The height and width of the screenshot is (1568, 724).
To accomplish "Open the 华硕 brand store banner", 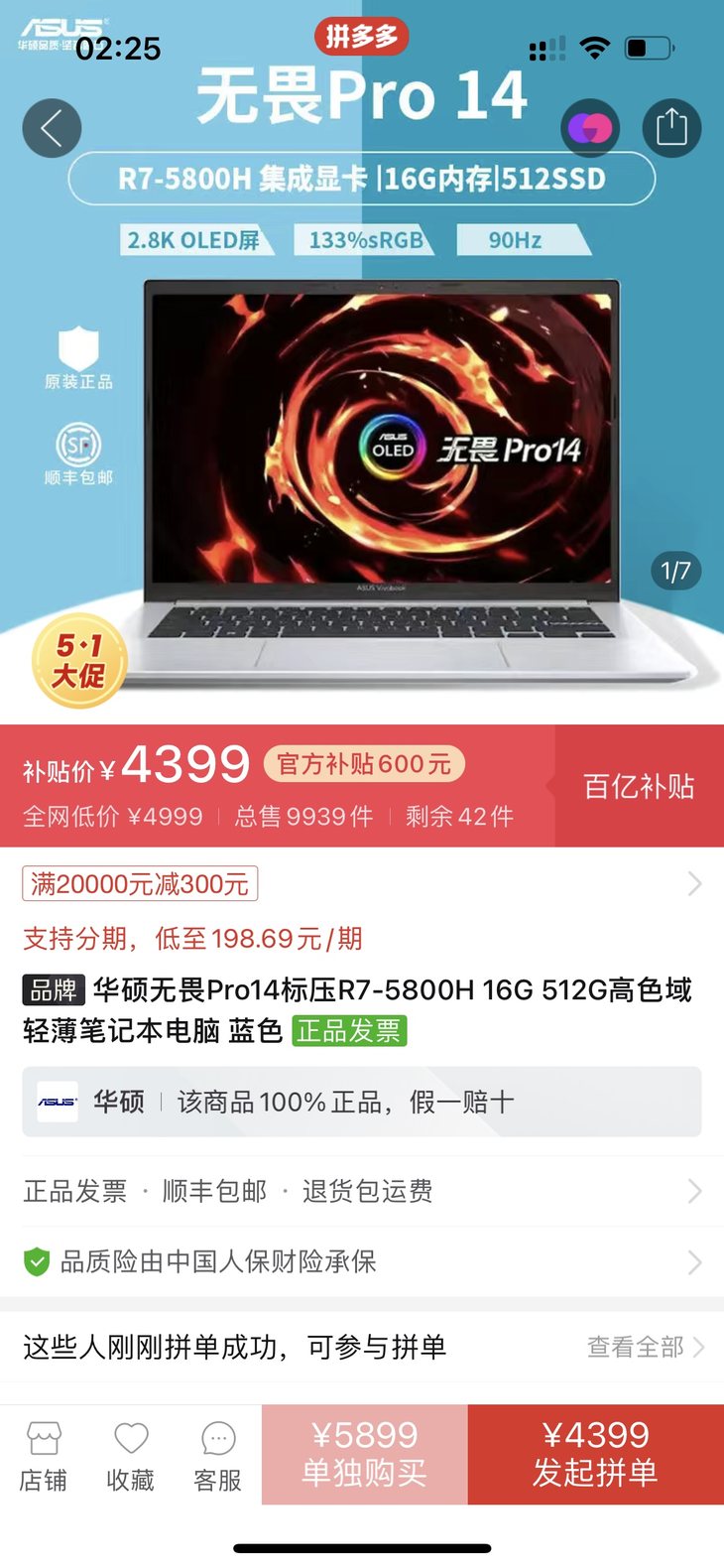I will coord(362,1102).
